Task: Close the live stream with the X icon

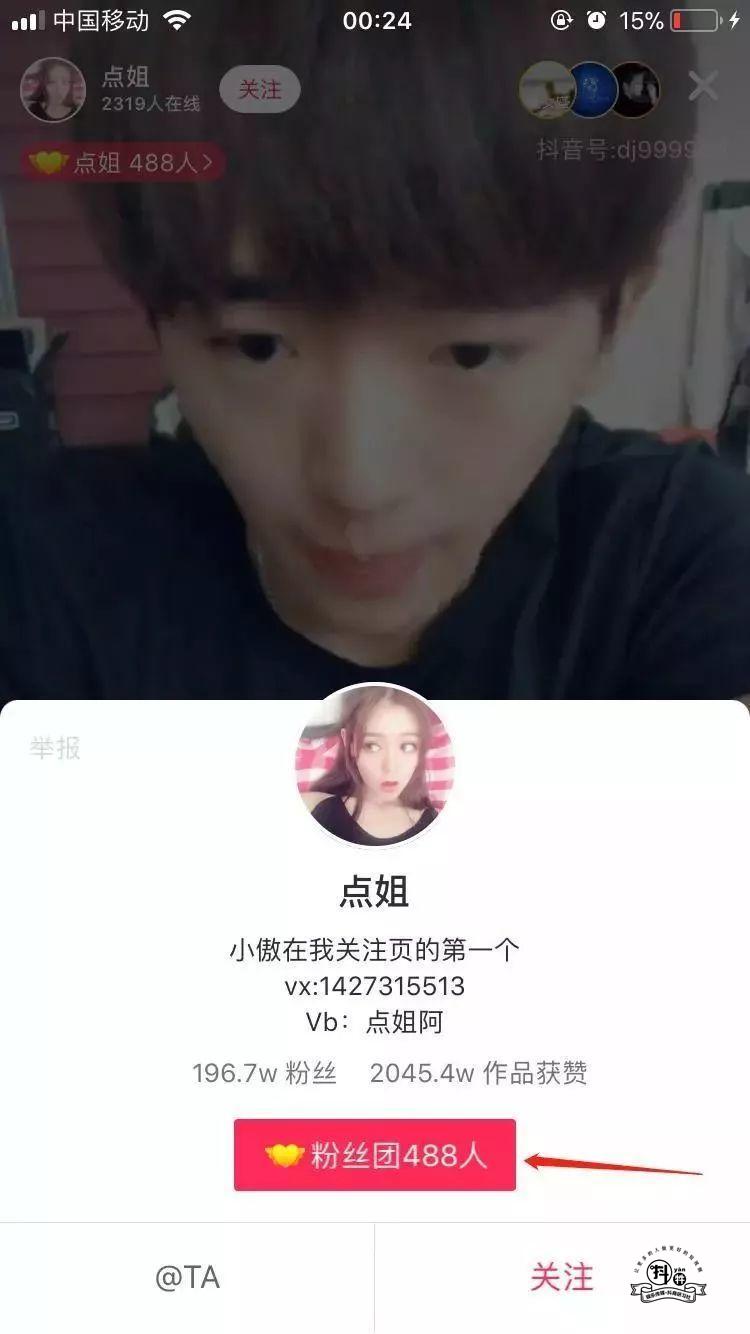Action: coord(703,87)
